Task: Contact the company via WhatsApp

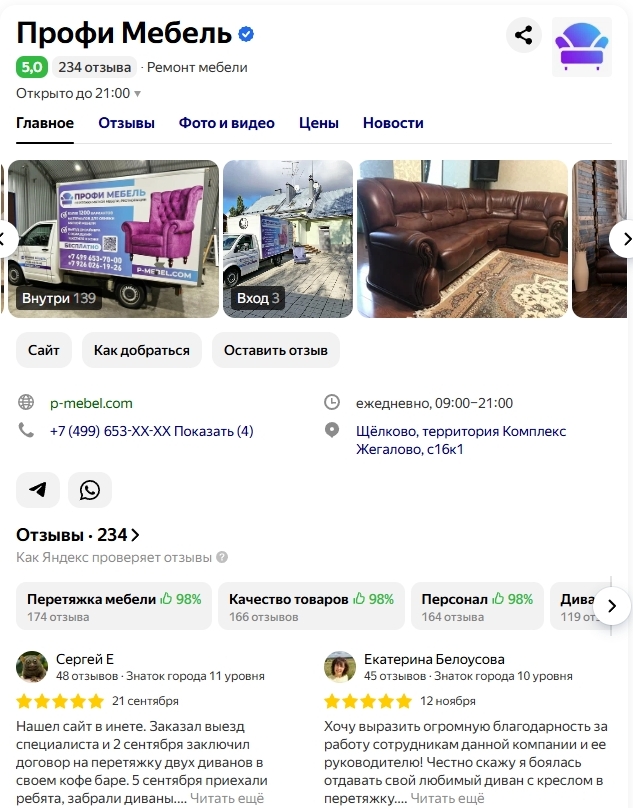Action: tap(90, 490)
